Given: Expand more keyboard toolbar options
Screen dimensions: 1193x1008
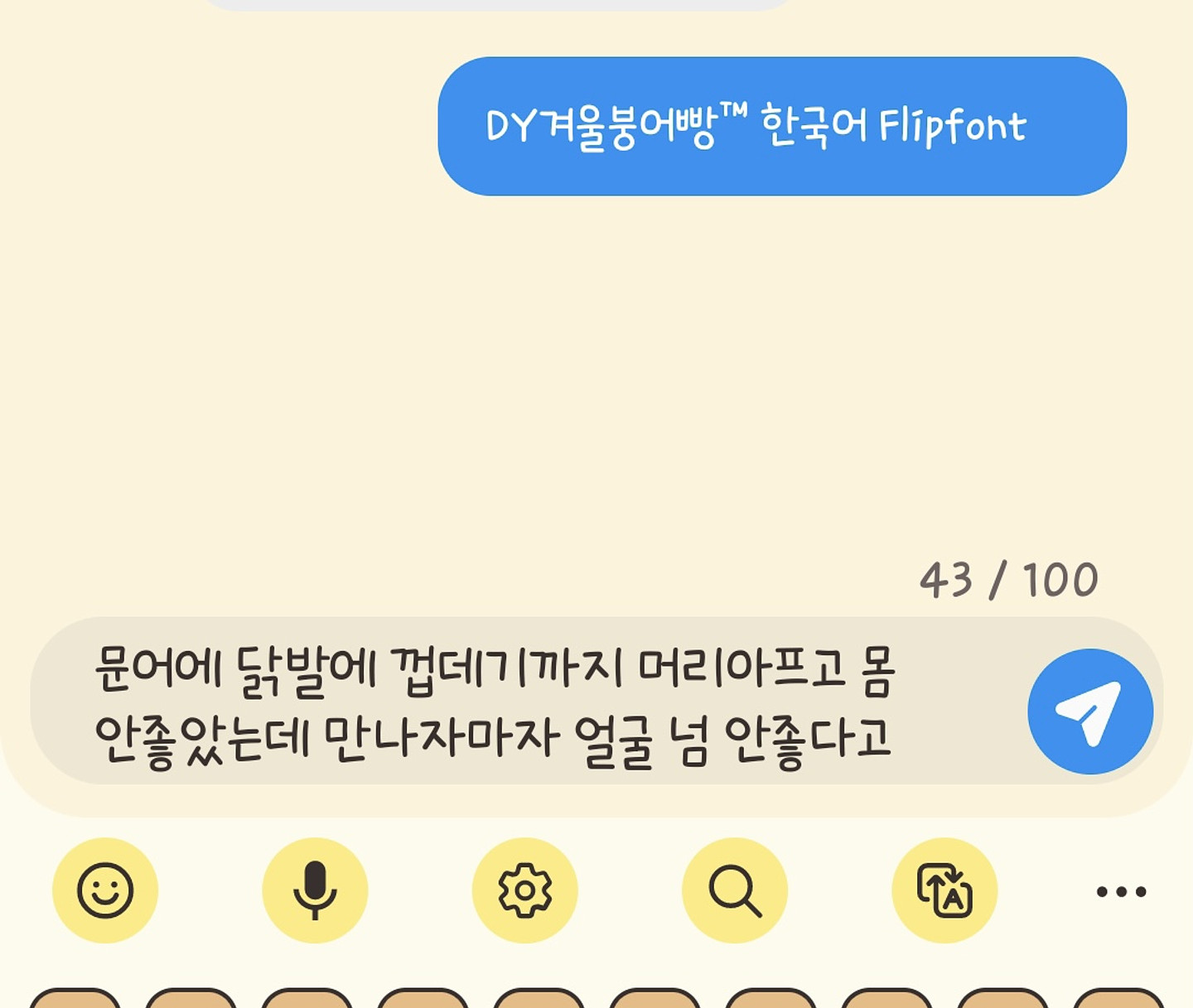Looking at the screenshot, I should (x=1121, y=891).
